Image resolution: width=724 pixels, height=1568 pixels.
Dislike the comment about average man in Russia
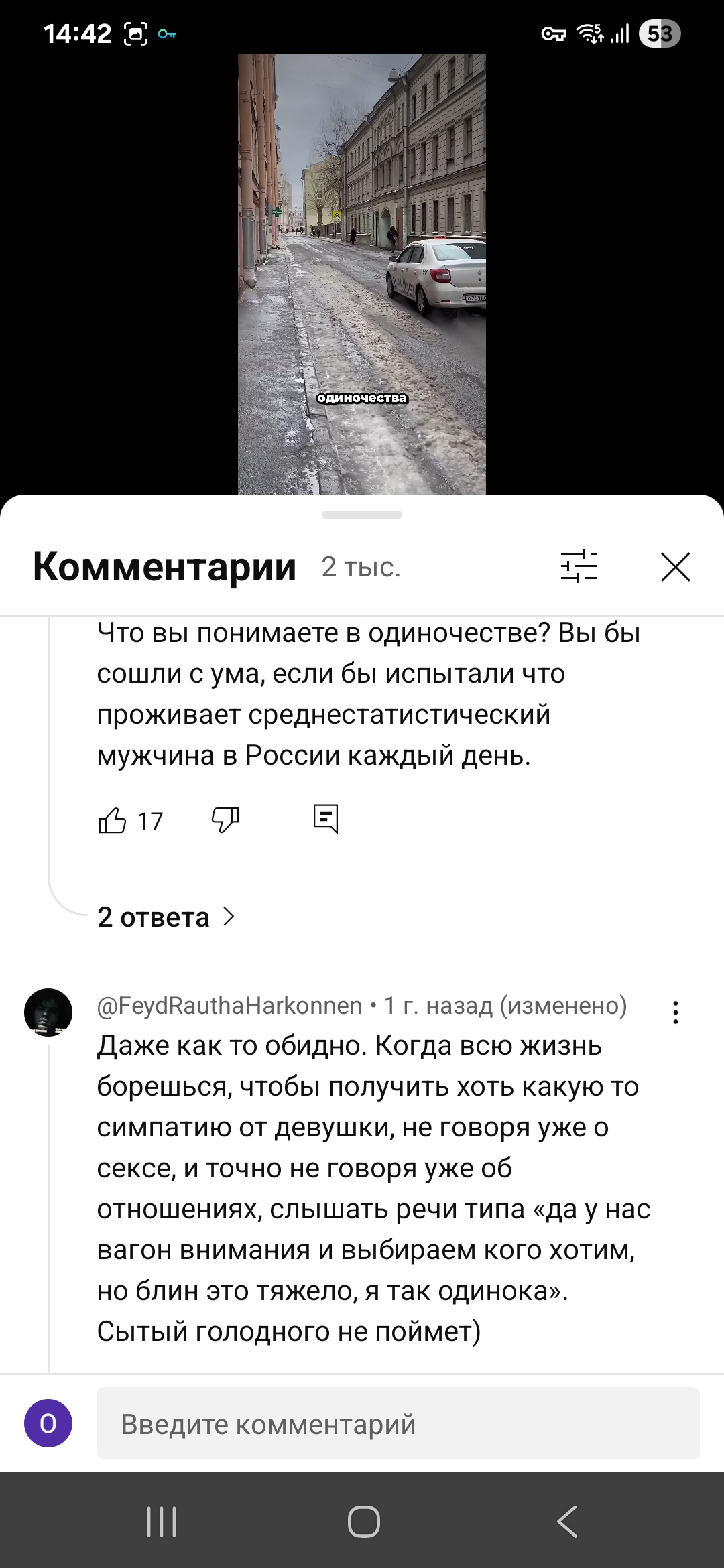(x=225, y=820)
